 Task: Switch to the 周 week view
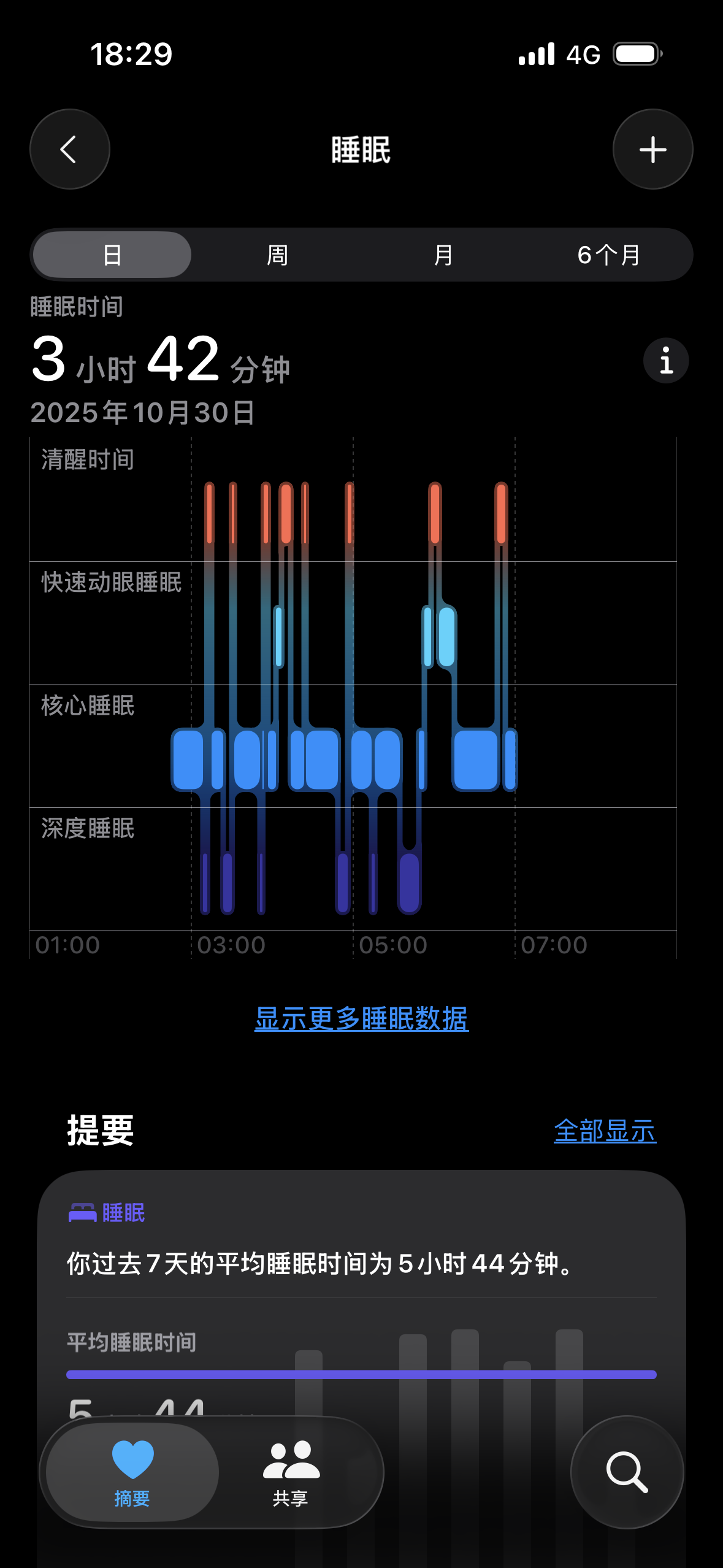(x=277, y=255)
